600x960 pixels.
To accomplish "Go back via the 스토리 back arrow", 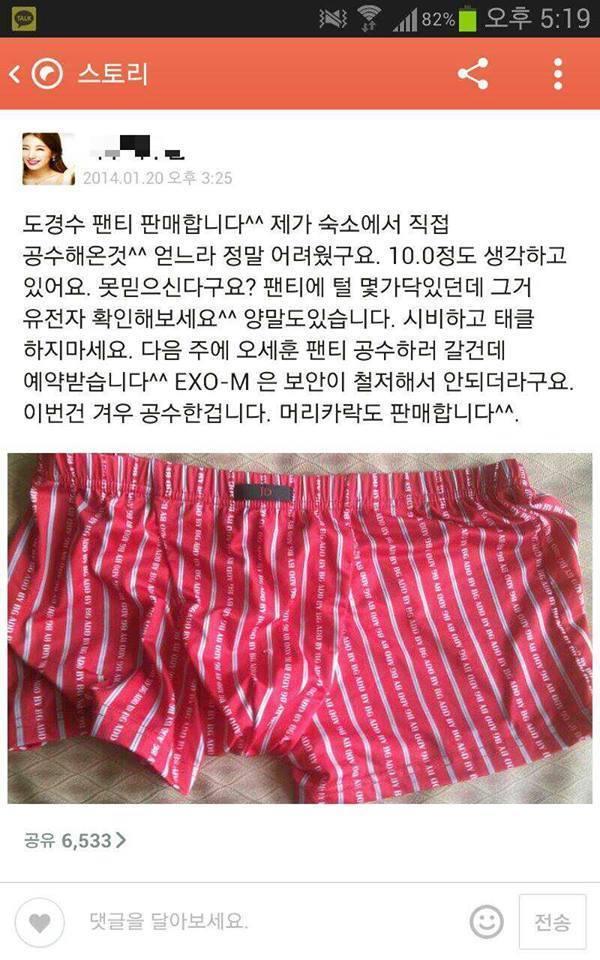I will click(16, 74).
